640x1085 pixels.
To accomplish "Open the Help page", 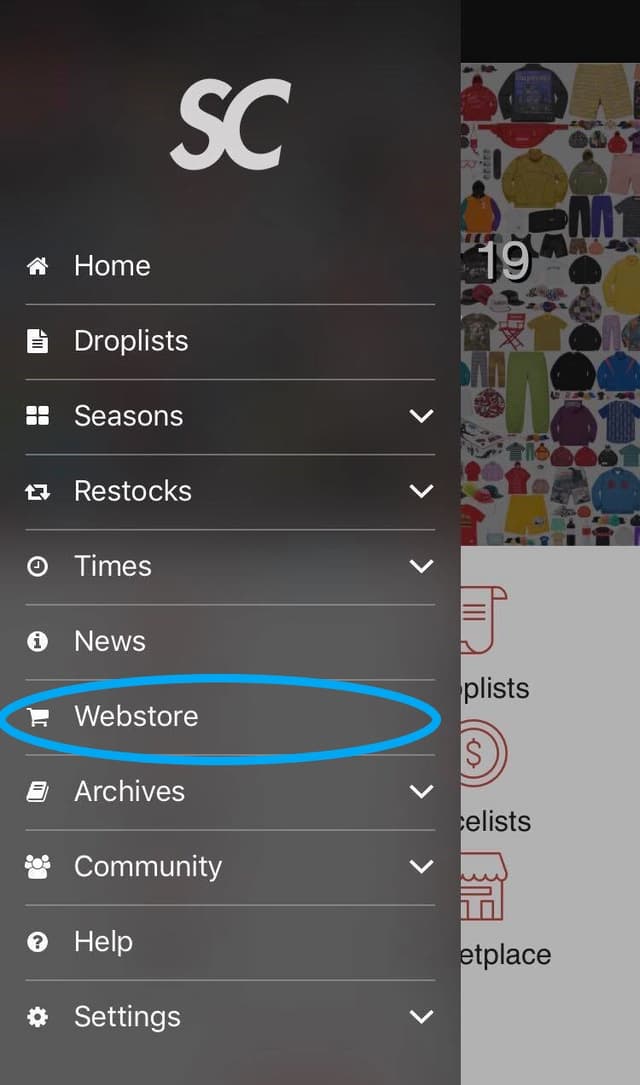I will tap(103, 941).
